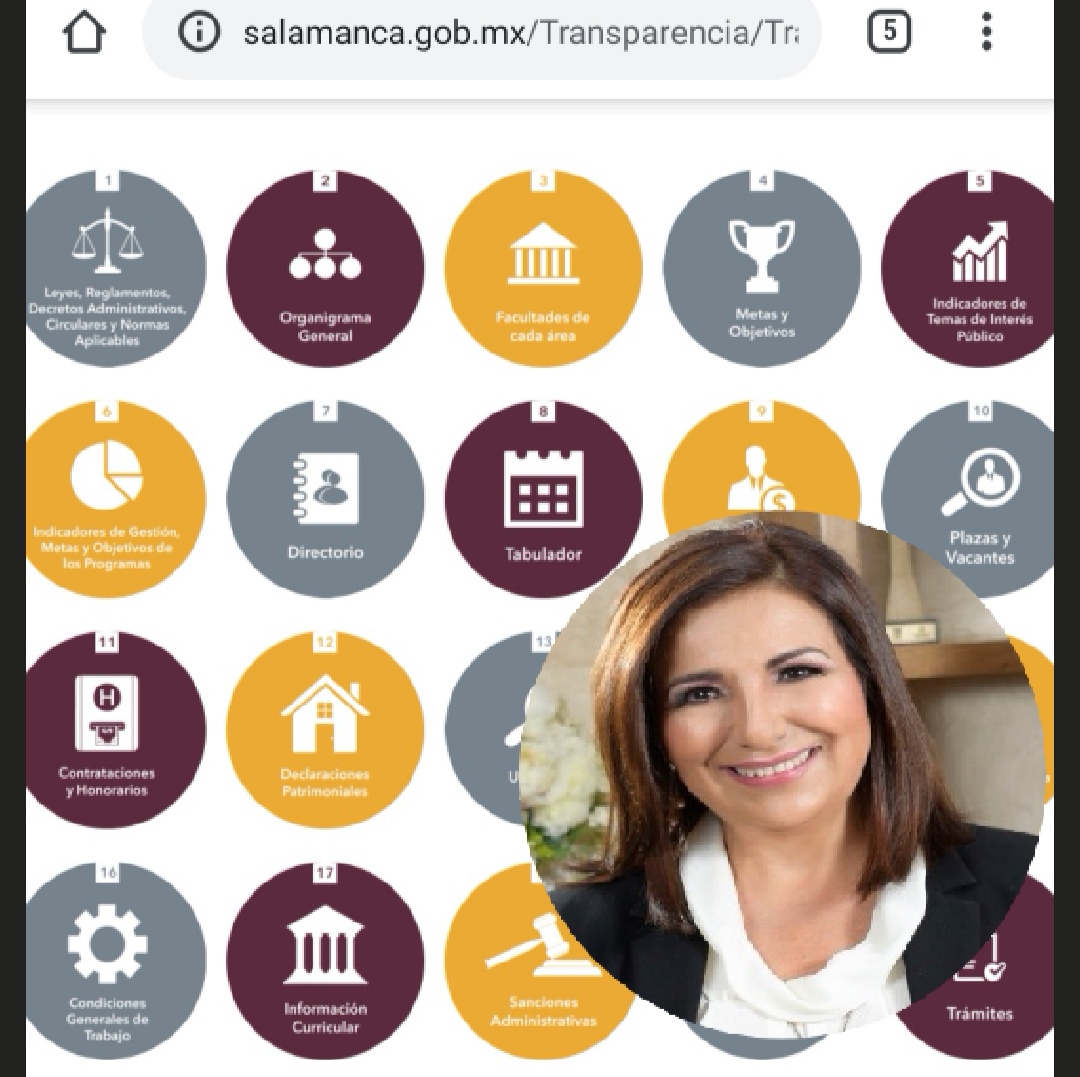Open the tab switcher showing 5 tabs
This screenshot has height=1077, width=1080.
[x=889, y=33]
